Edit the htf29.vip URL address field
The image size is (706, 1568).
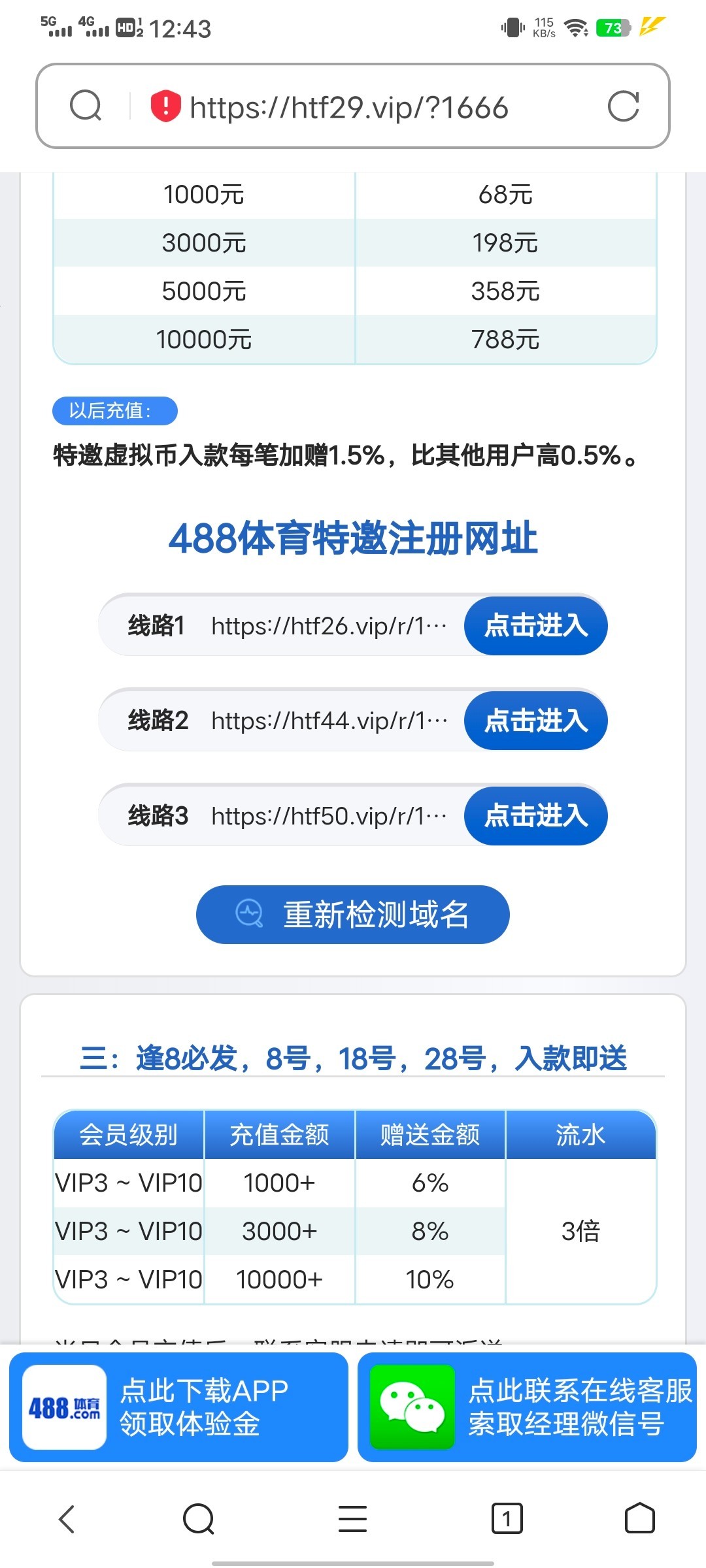pyautogui.click(x=366, y=108)
